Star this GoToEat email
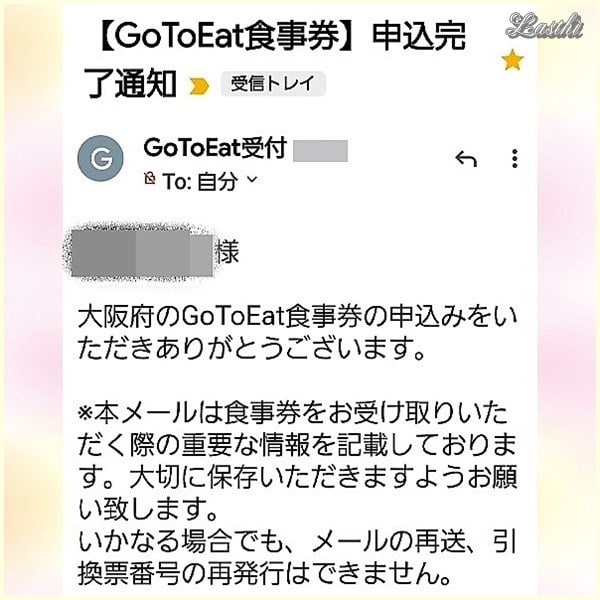Image resolution: width=600 pixels, height=600 pixels. click(x=513, y=62)
